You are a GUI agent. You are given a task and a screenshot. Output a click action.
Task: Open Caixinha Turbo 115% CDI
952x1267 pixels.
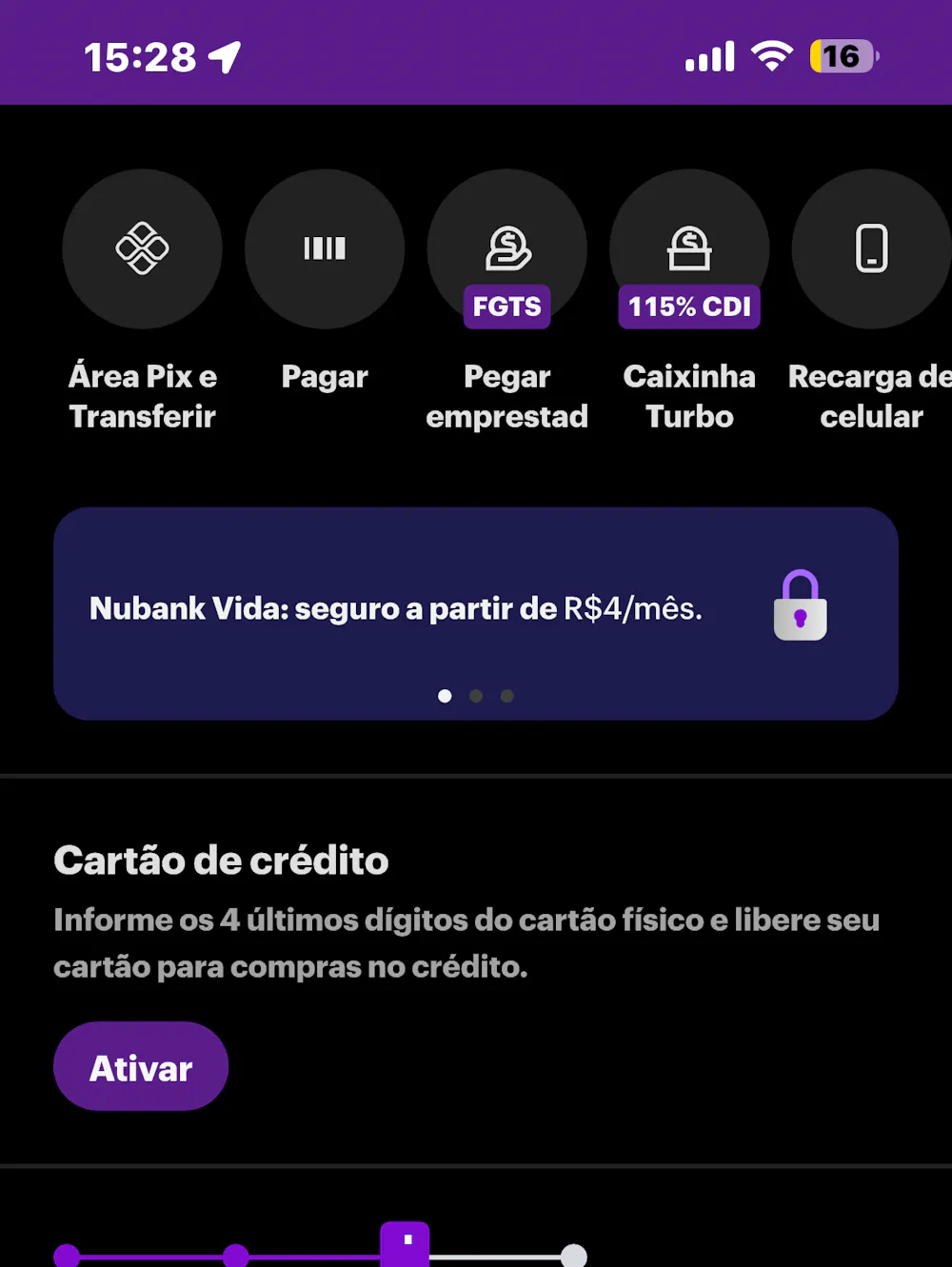pyautogui.click(x=689, y=249)
